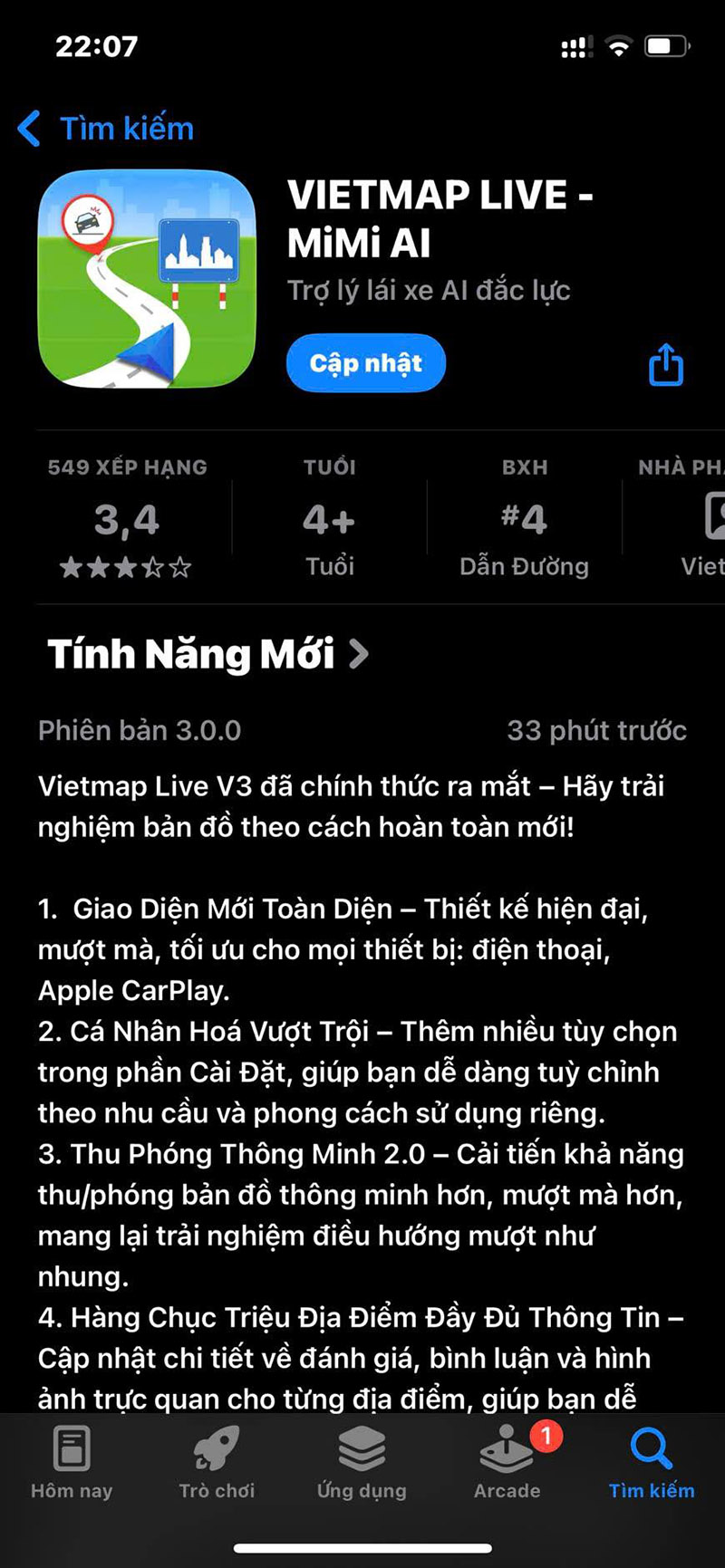Expand the Tính Năng Mới section

206,653
